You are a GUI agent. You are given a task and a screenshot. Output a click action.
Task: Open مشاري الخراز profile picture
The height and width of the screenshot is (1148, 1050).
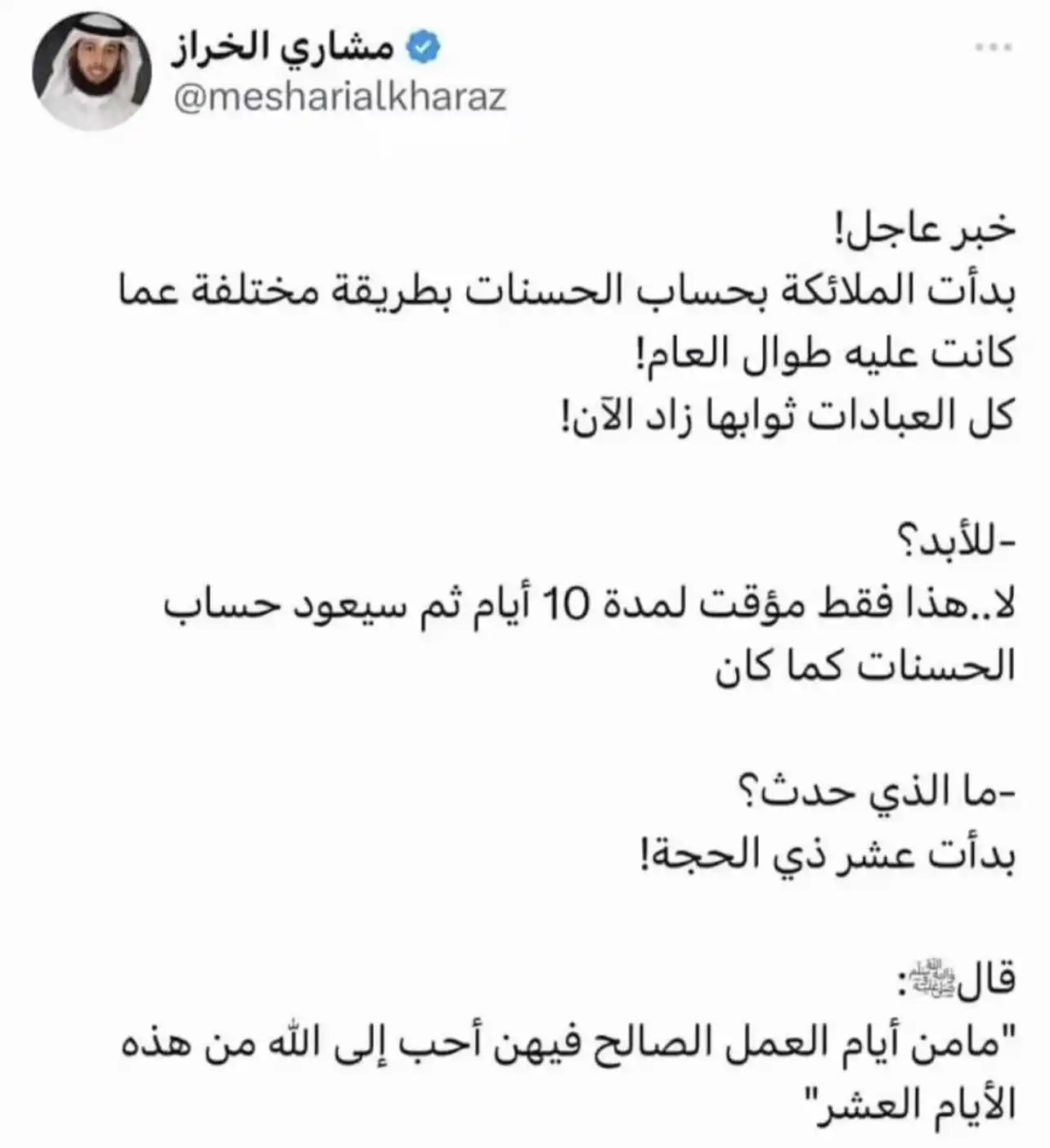click(92, 71)
